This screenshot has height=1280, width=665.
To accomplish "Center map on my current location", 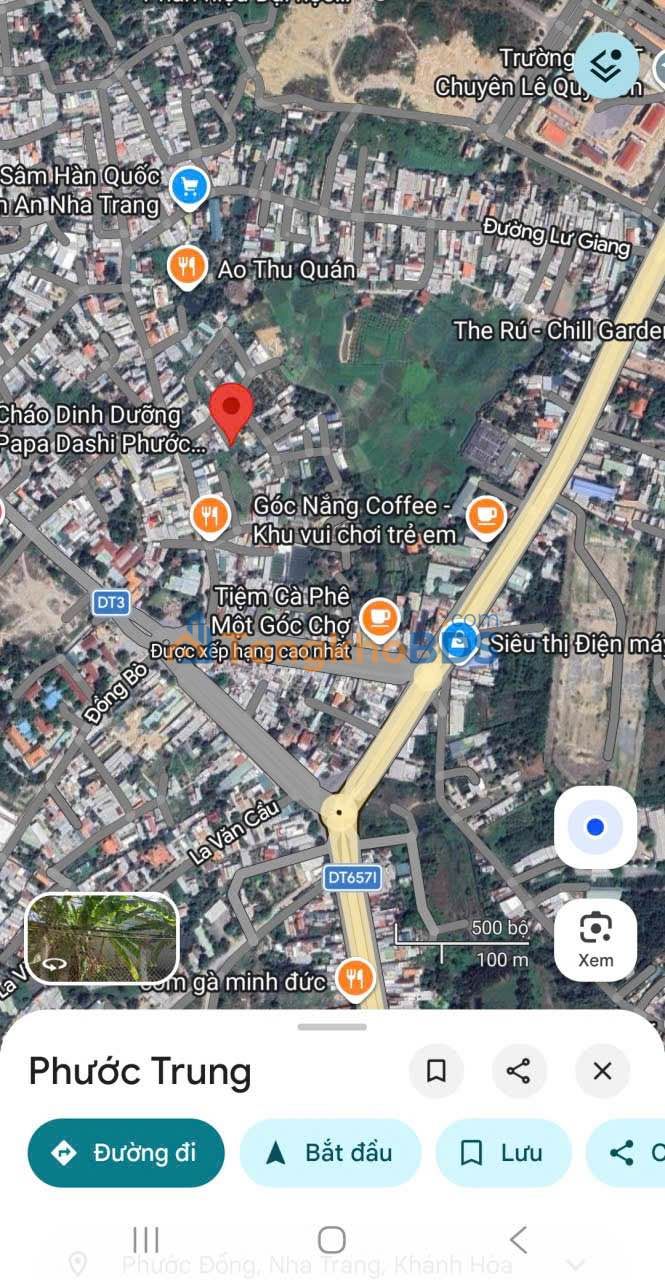I will (595, 827).
